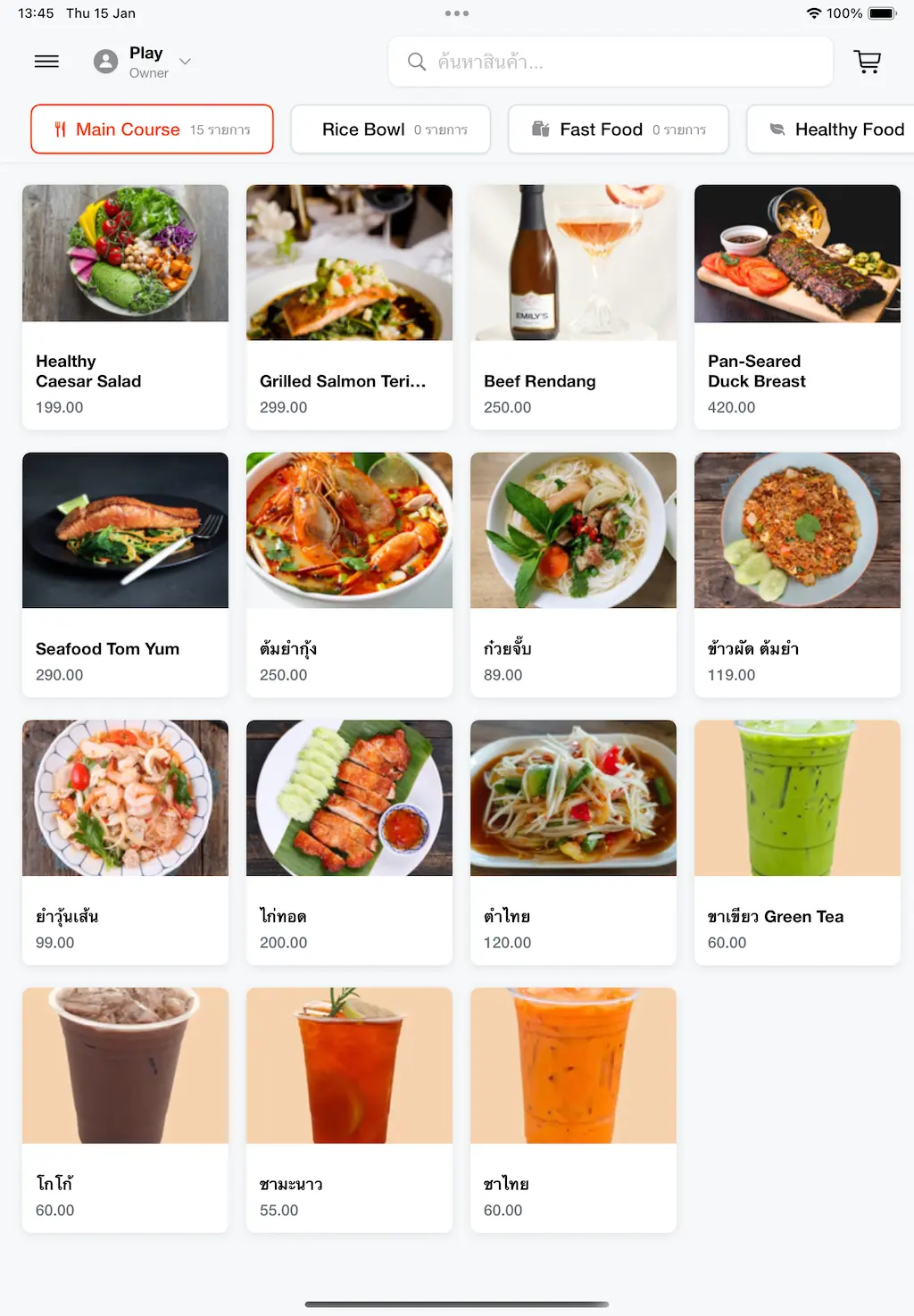914x1316 pixels.
Task: Open the shopping cart
Action: [867, 62]
